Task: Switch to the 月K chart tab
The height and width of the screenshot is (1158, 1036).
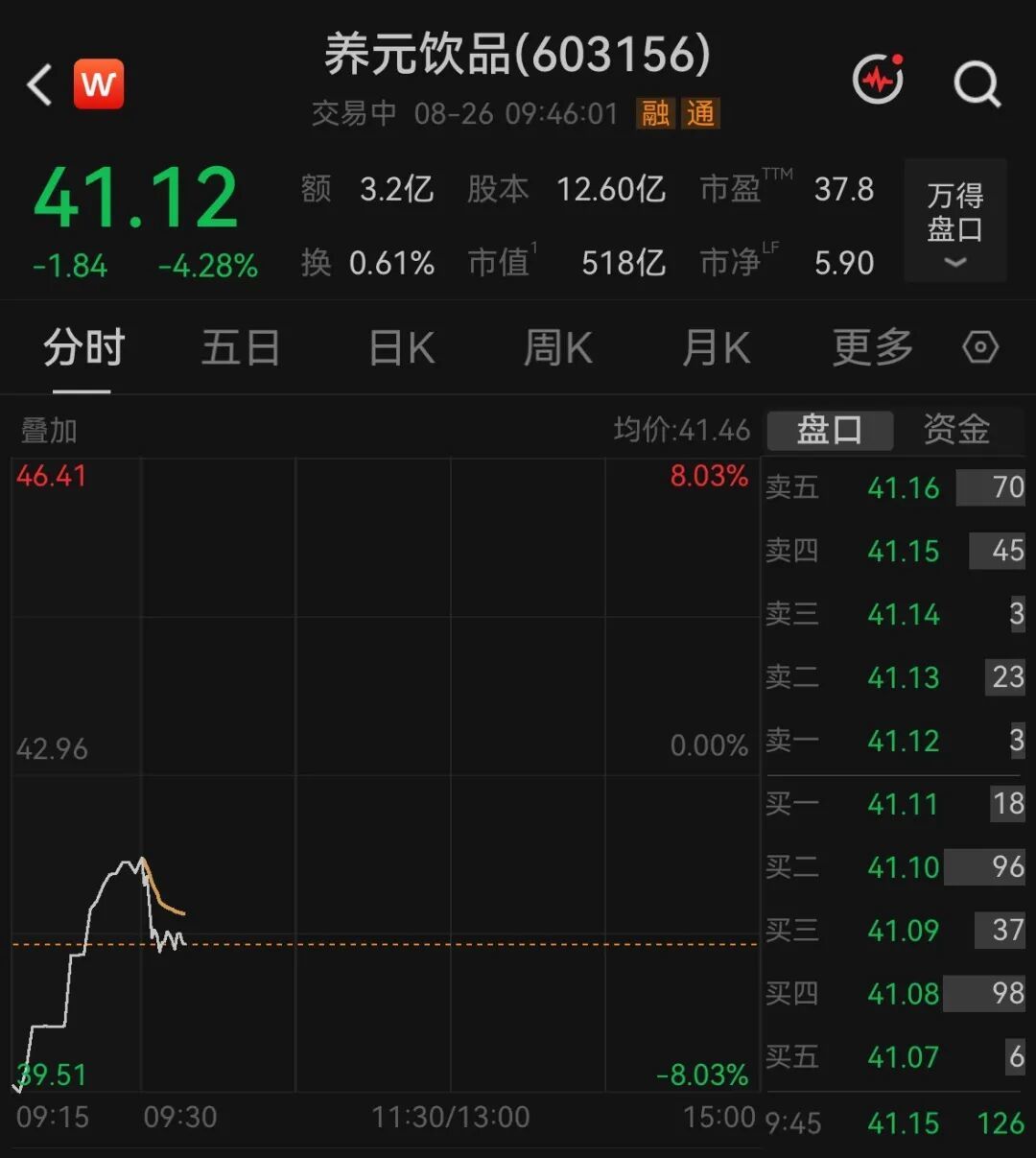Action: click(716, 347)
